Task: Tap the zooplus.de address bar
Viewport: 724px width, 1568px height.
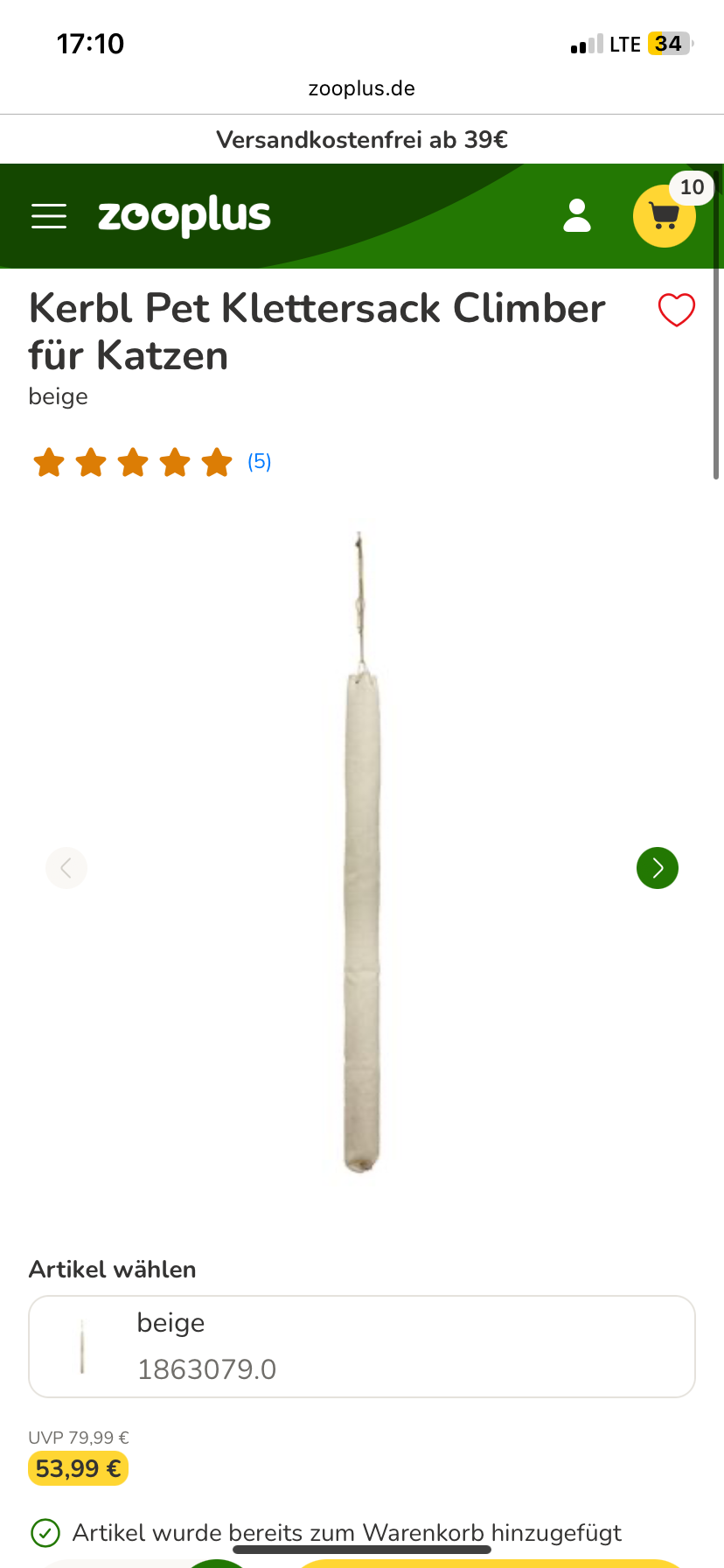Action: [x=362, y=88]
